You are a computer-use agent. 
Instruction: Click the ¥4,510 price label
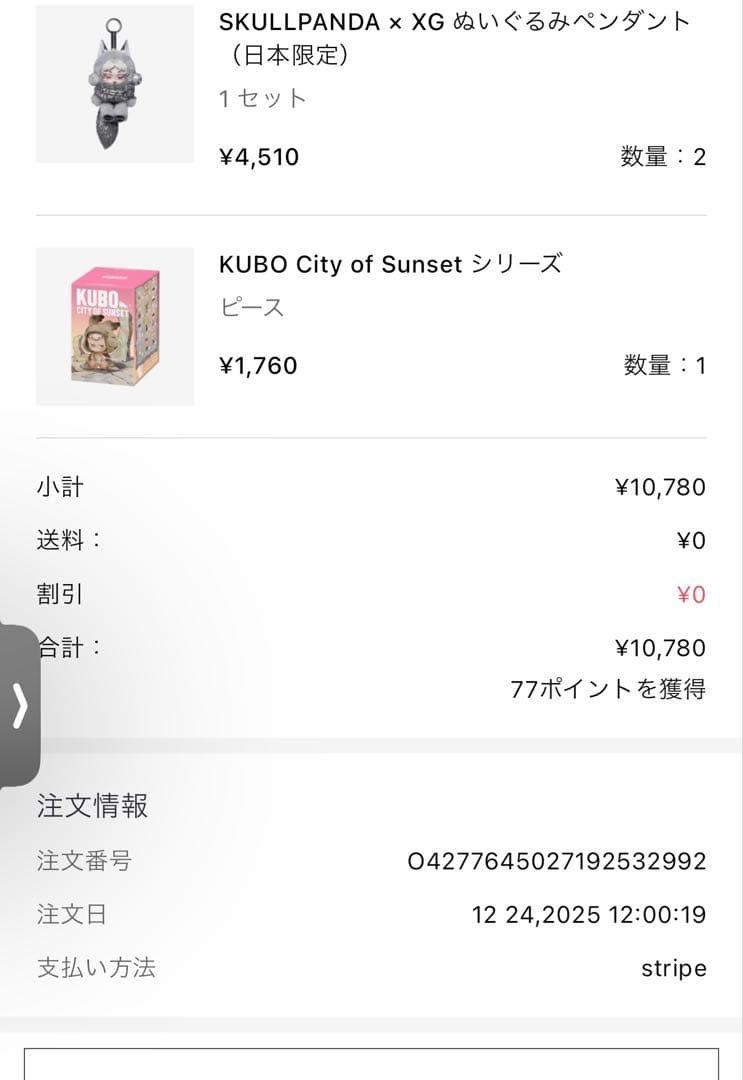click(x=257, y=156)
